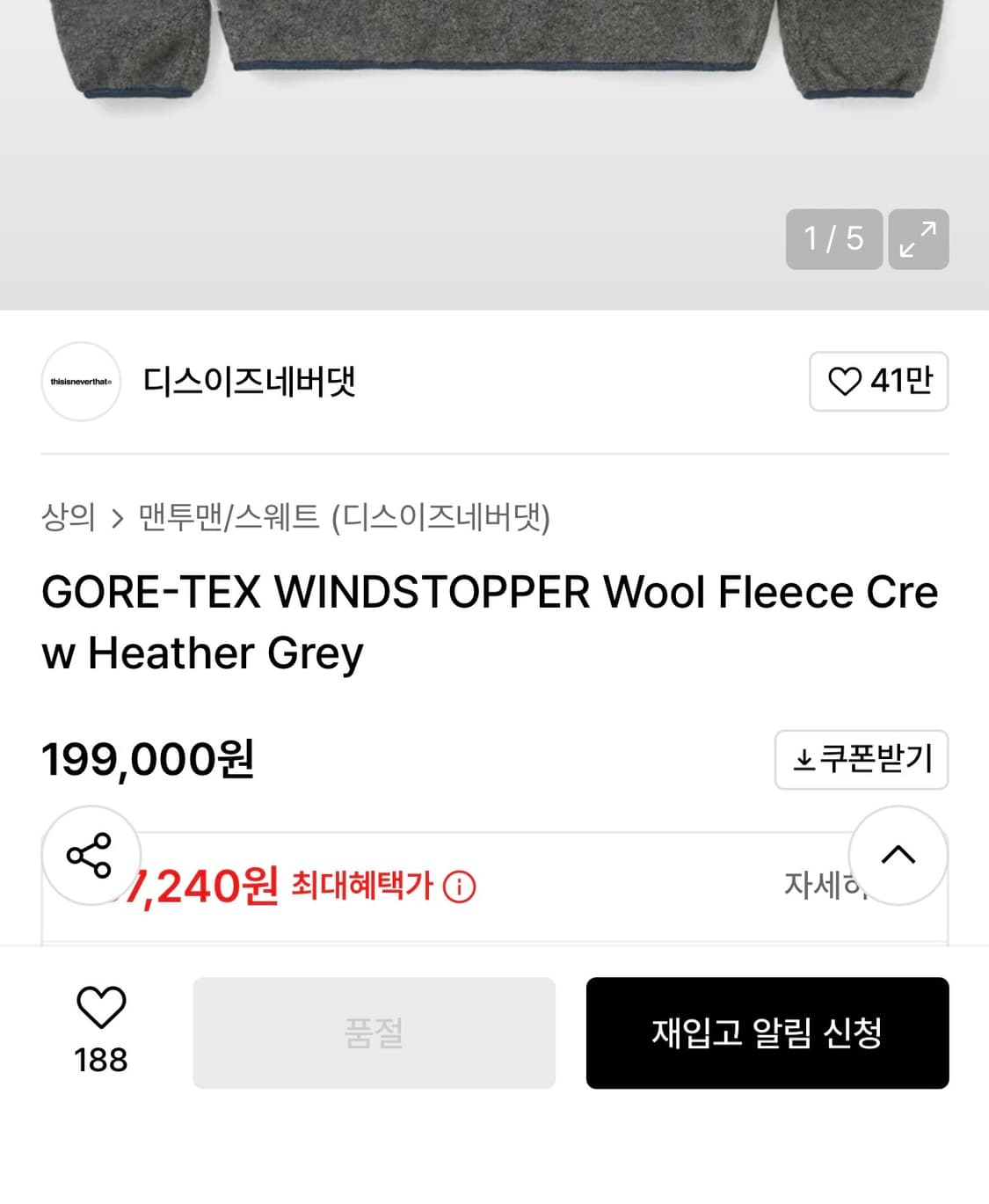Screen dimensions: 989x1204
Task: Click the disabled gray 품절 sold-out button
Action: point(373,1033)
